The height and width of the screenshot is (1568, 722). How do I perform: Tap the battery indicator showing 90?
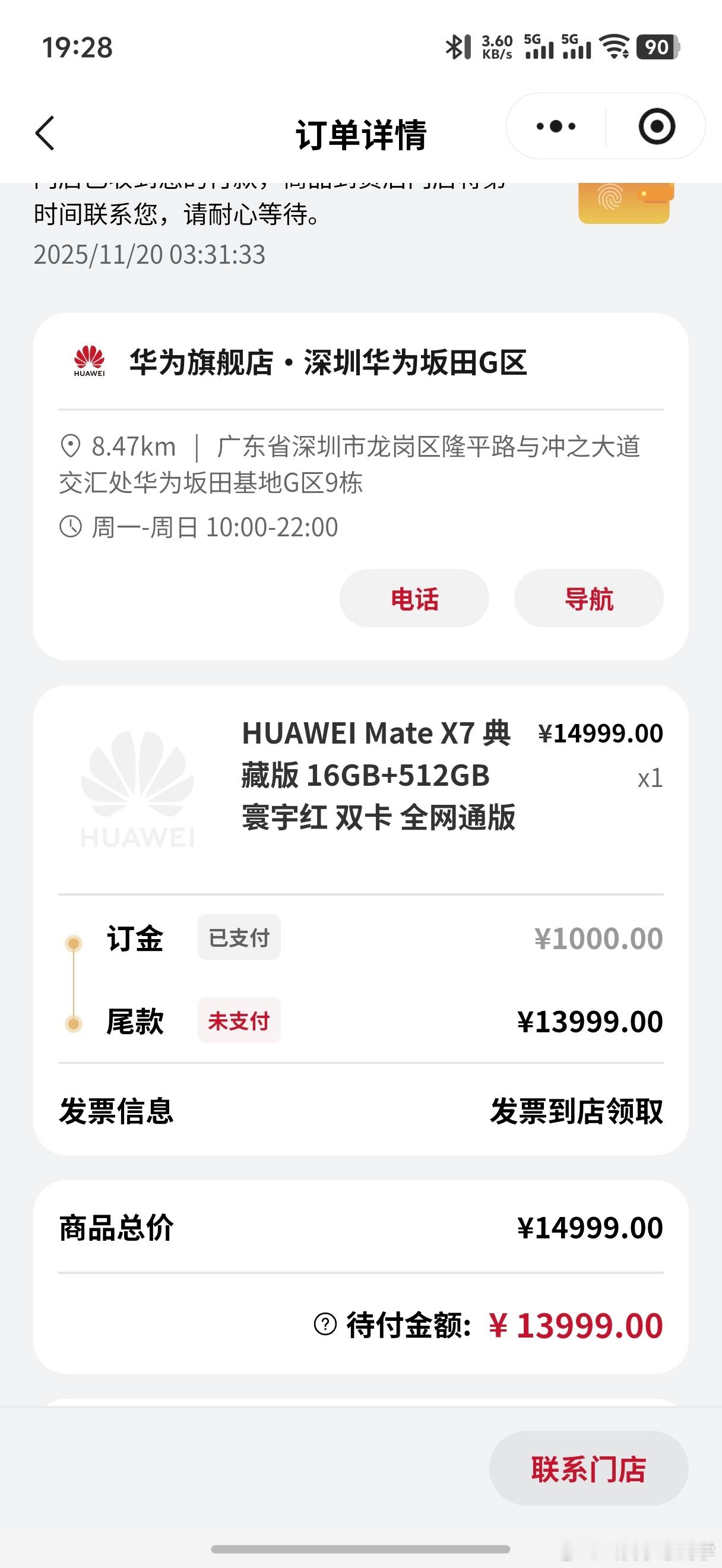click(x=655, y=46)
